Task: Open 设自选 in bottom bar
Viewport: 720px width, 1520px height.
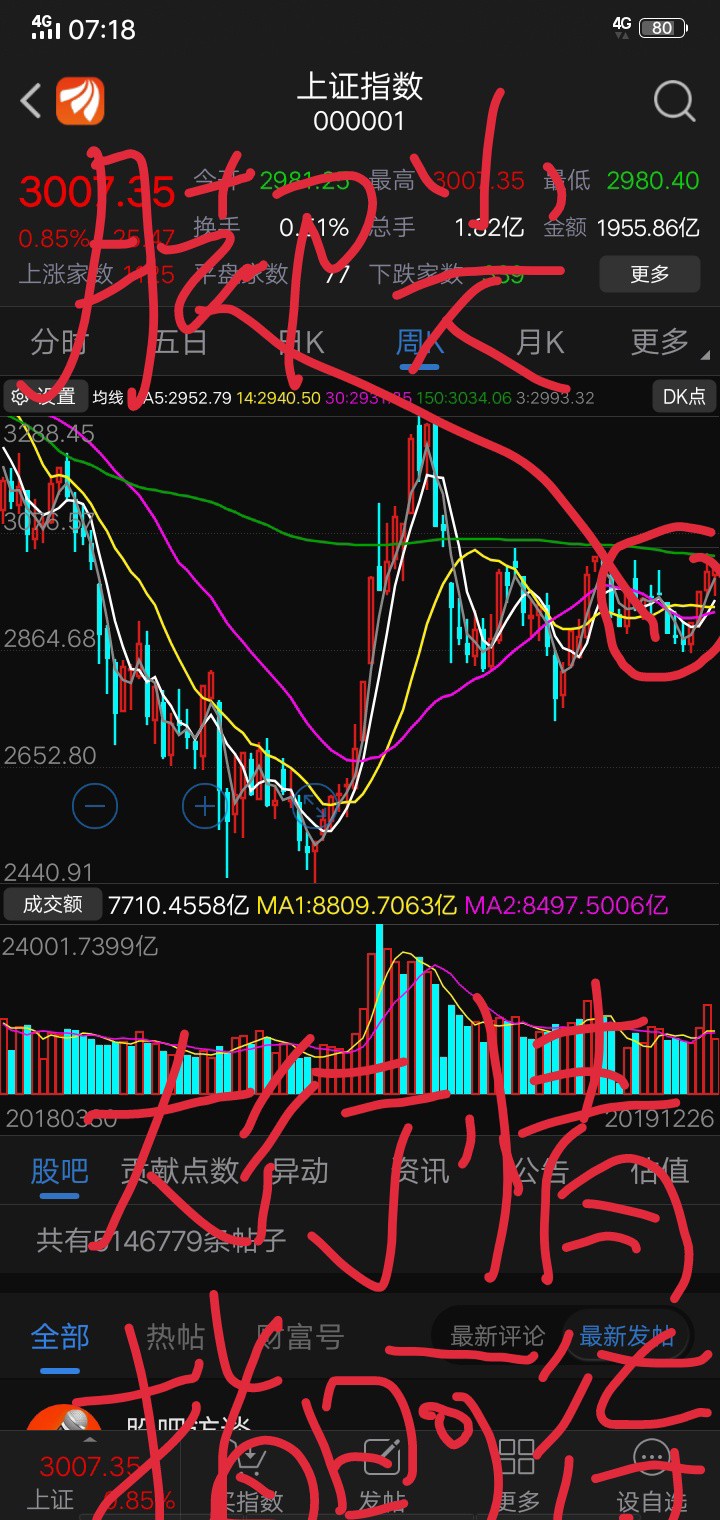Action: (x=650, y=1477)
